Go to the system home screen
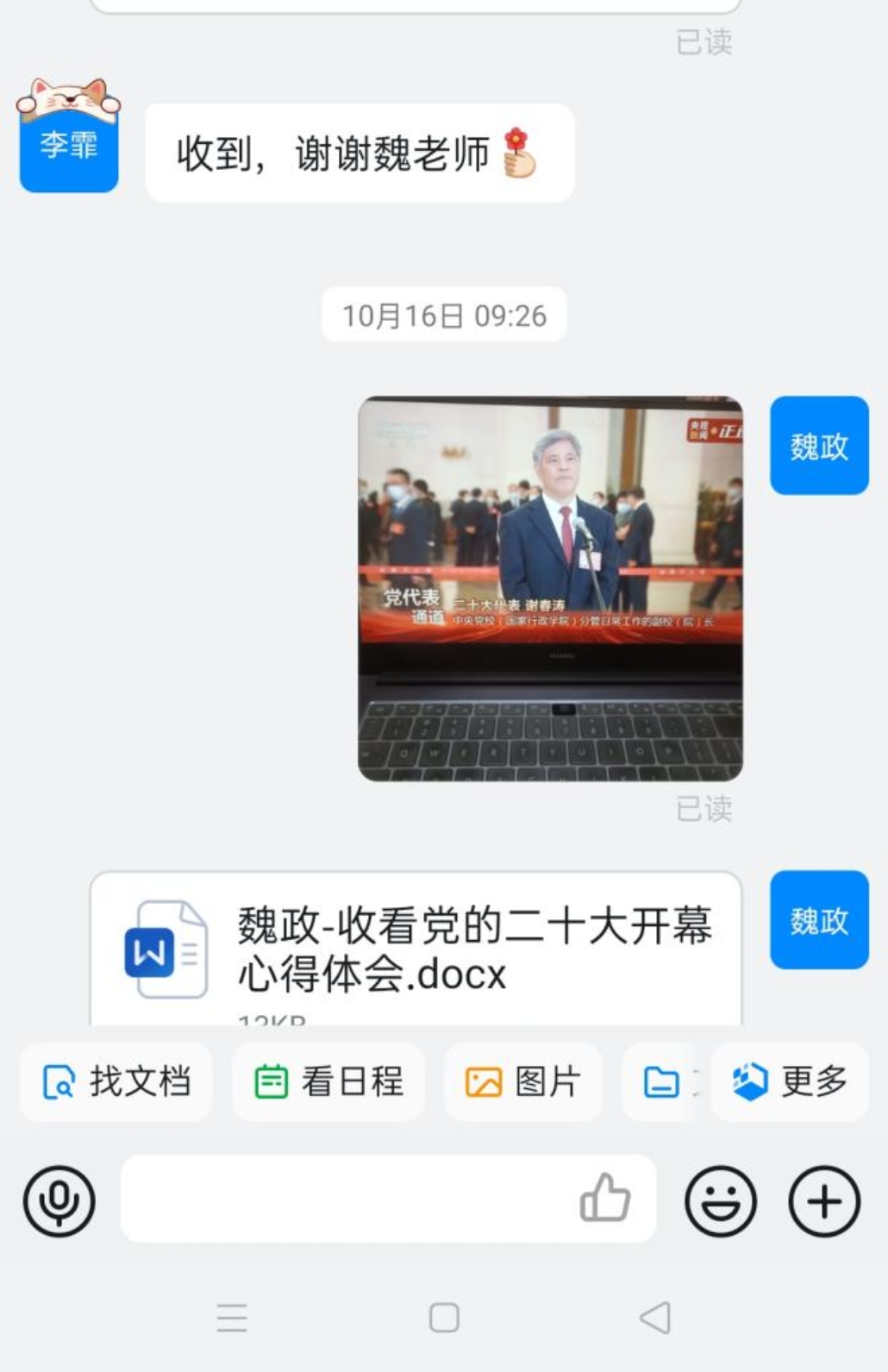The width and height of the screenshot is (888, 1372). pos(444,1317)
